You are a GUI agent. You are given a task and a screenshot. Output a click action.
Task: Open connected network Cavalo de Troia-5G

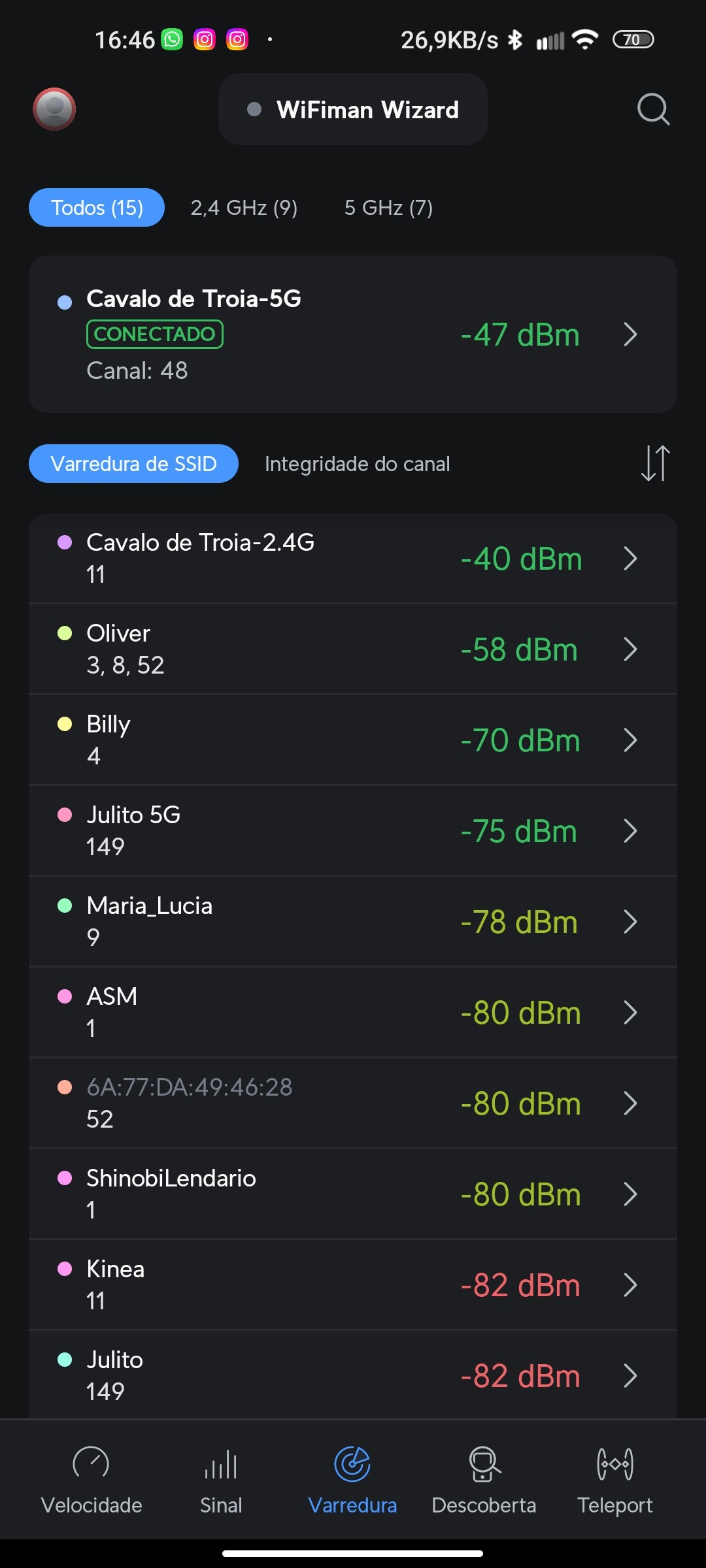353,334
